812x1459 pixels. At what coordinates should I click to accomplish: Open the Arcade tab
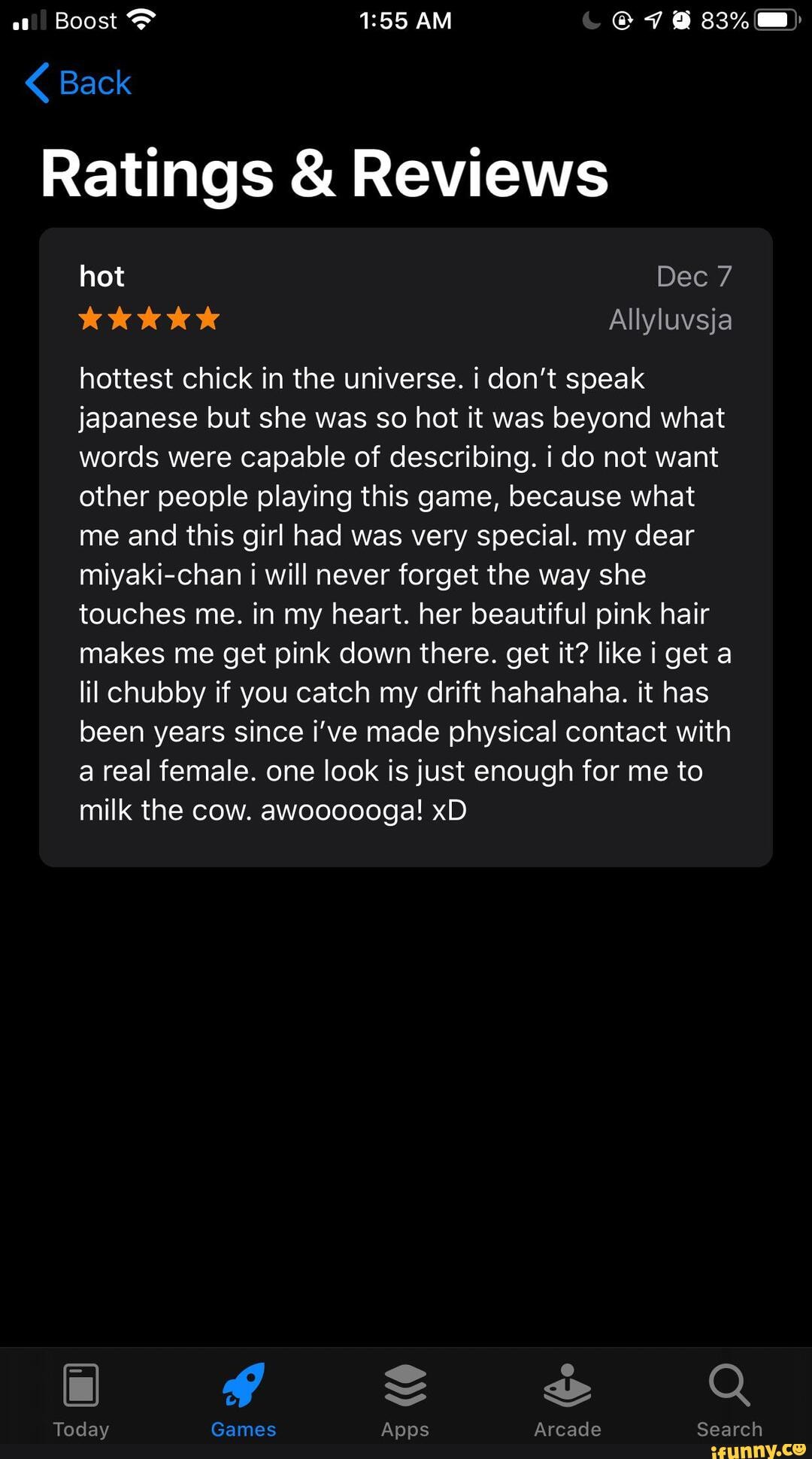pos(568,1400)
